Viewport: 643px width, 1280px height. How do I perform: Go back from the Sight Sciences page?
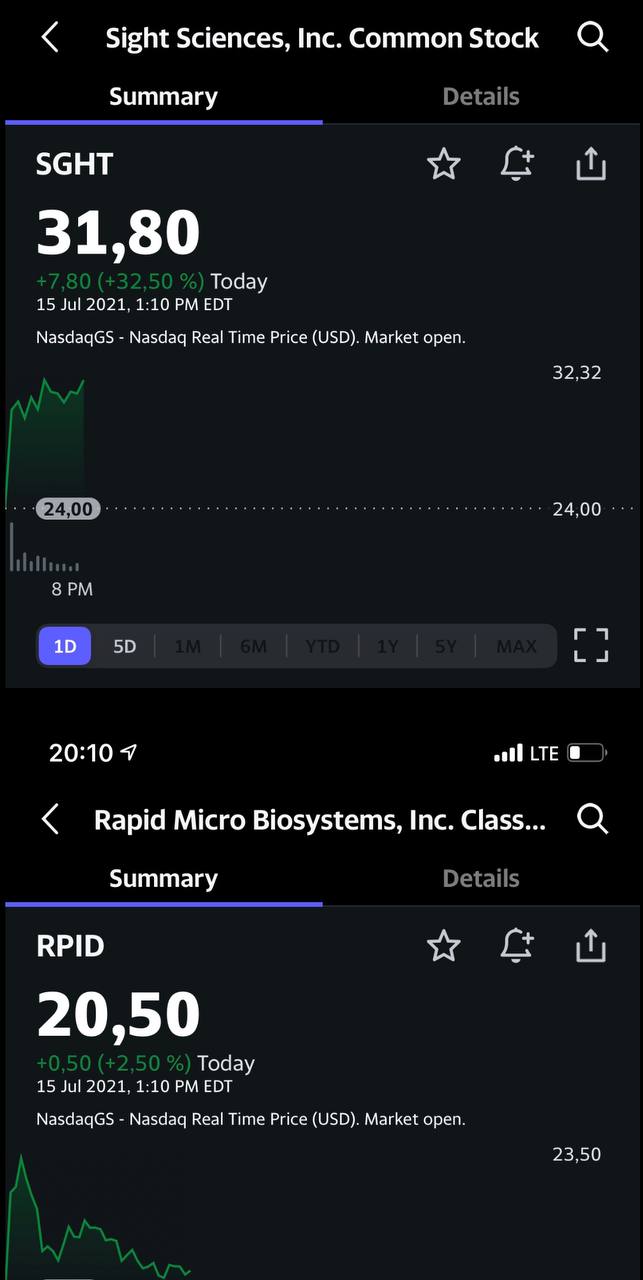click(x=50, y=38)
